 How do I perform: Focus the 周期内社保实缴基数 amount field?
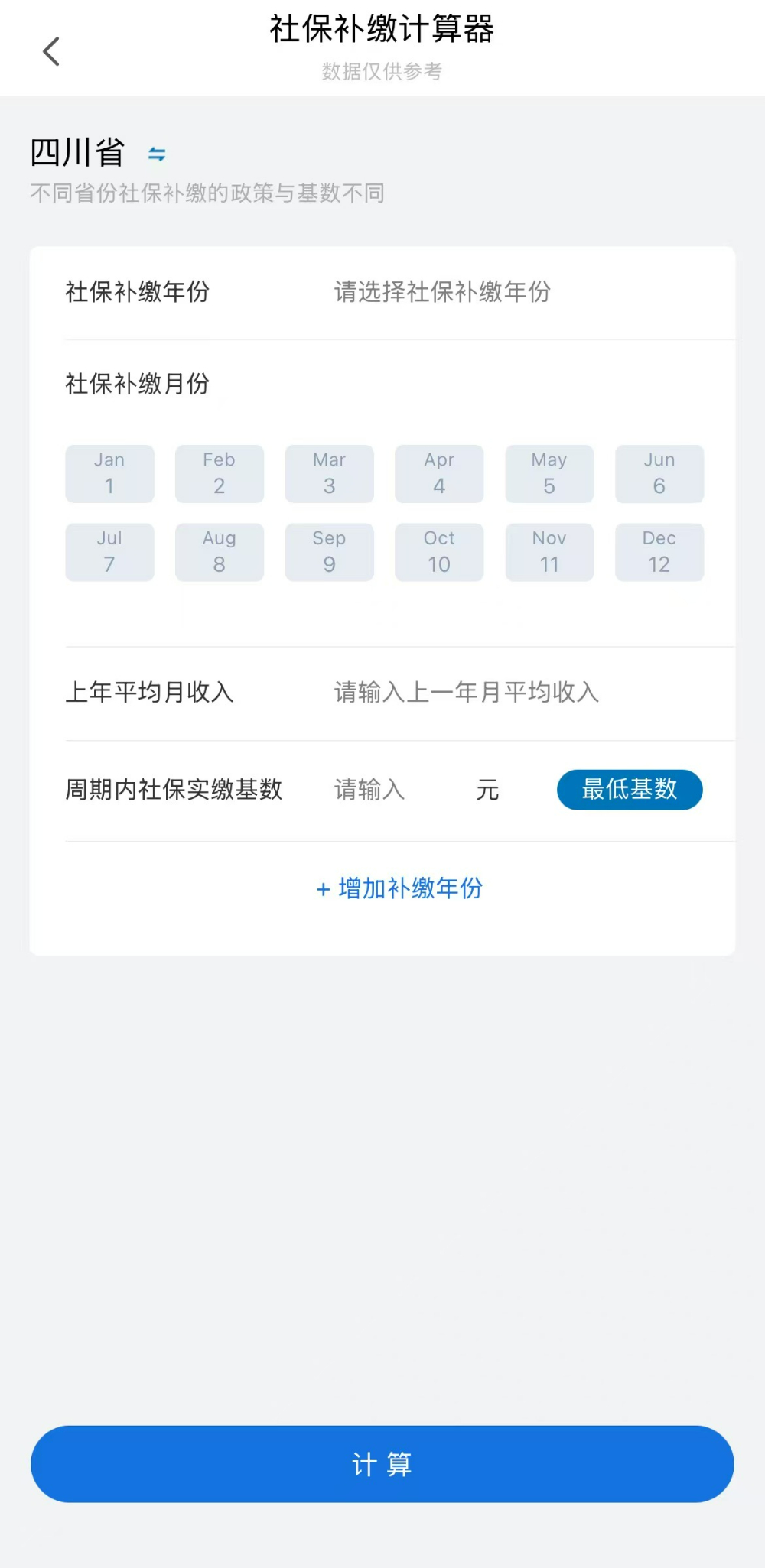pos(398,790)
